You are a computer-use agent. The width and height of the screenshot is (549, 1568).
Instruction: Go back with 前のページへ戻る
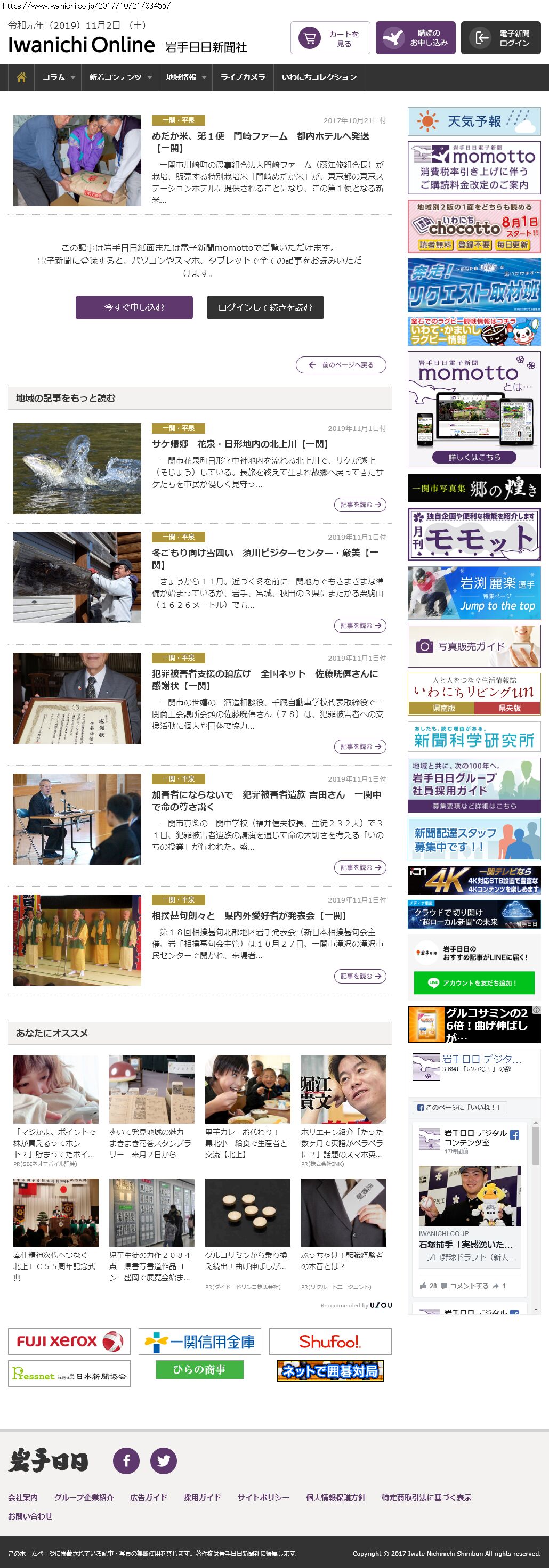point(341,364)
